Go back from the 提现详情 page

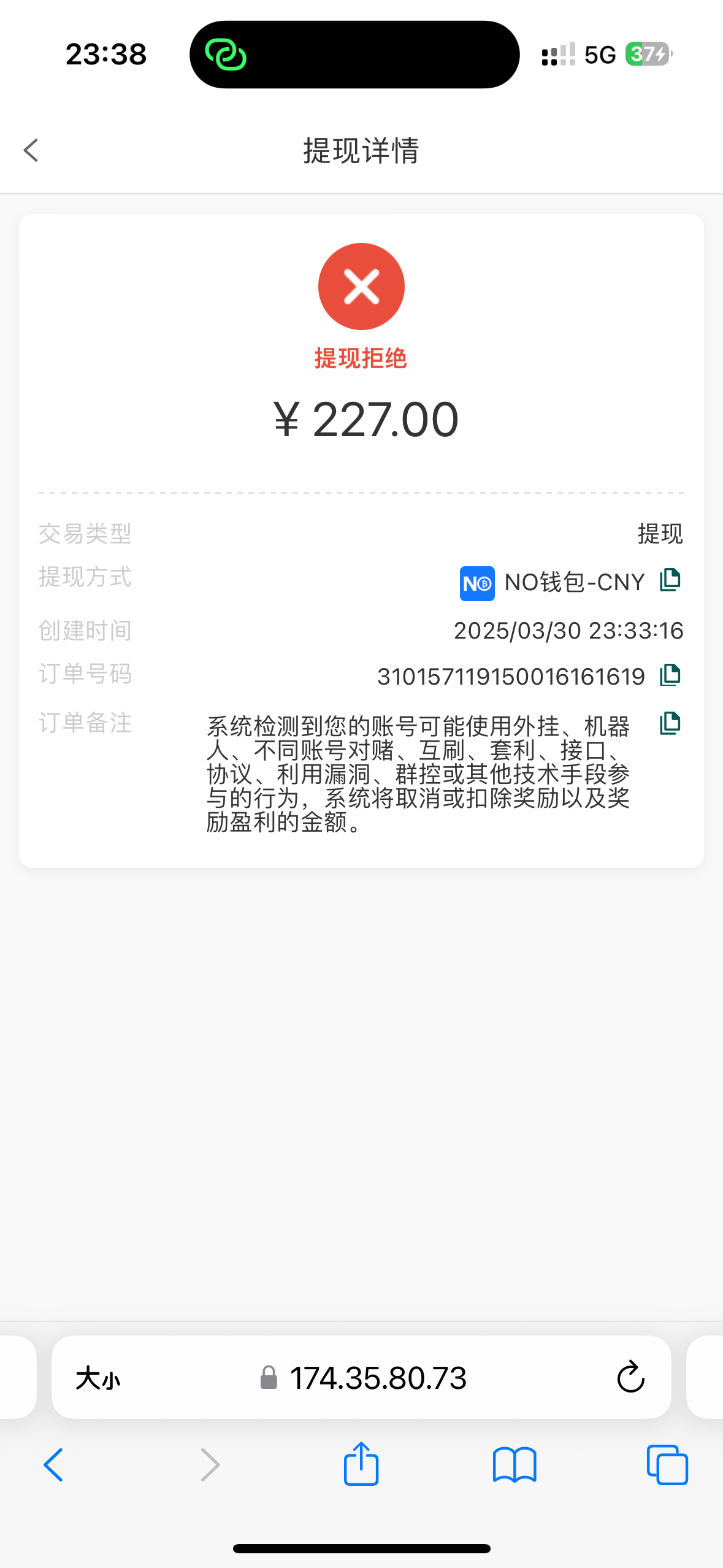point(31,150)
